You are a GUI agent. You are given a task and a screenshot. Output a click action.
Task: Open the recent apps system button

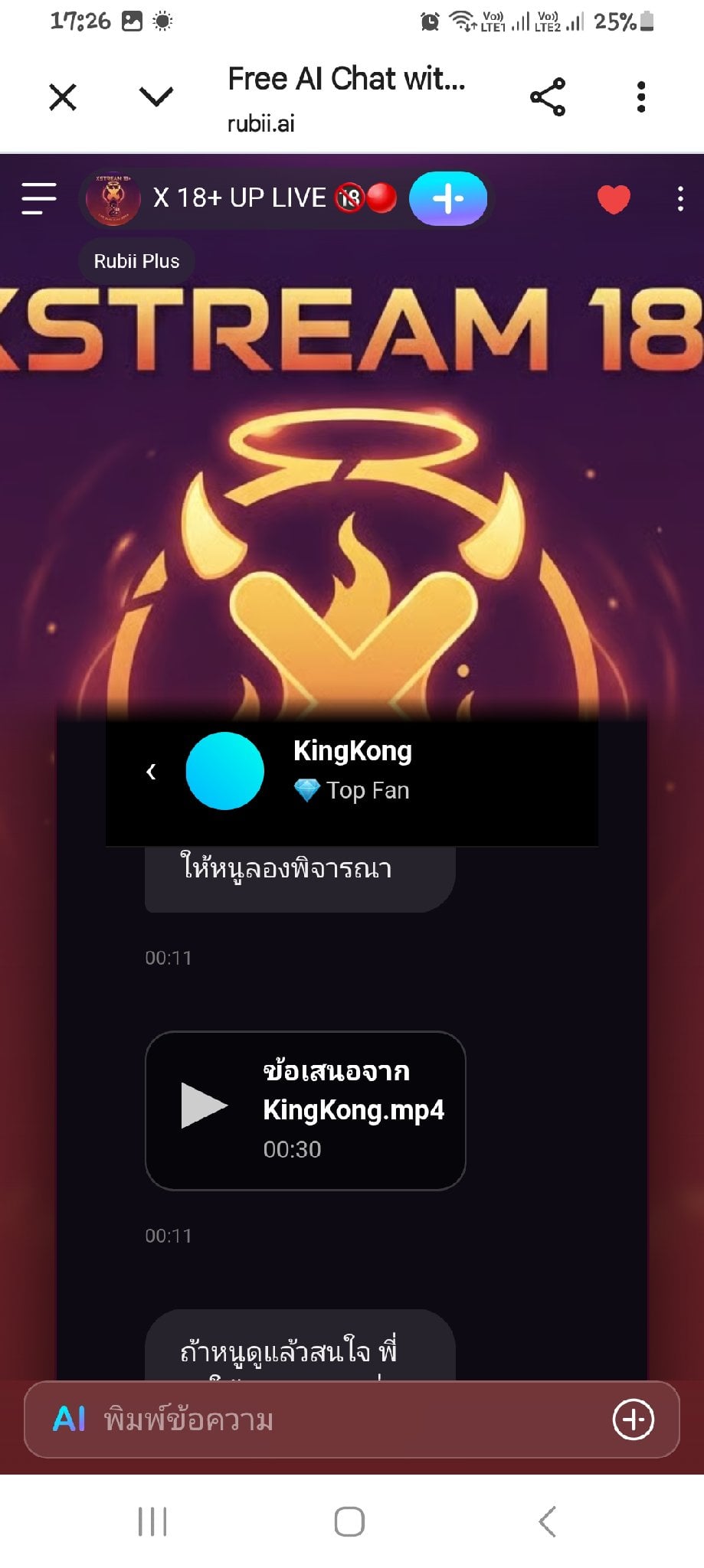point(152,1521)
